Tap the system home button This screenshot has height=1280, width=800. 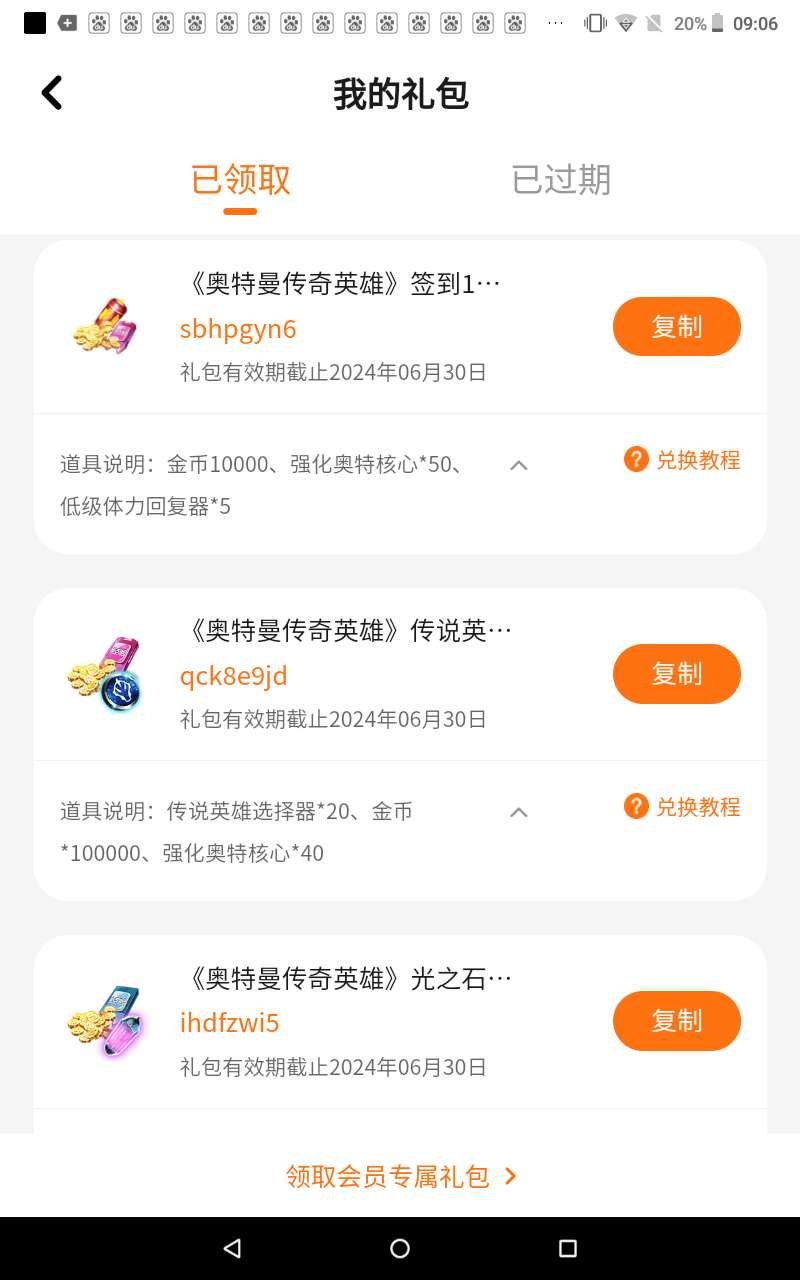coord(400,1248)
